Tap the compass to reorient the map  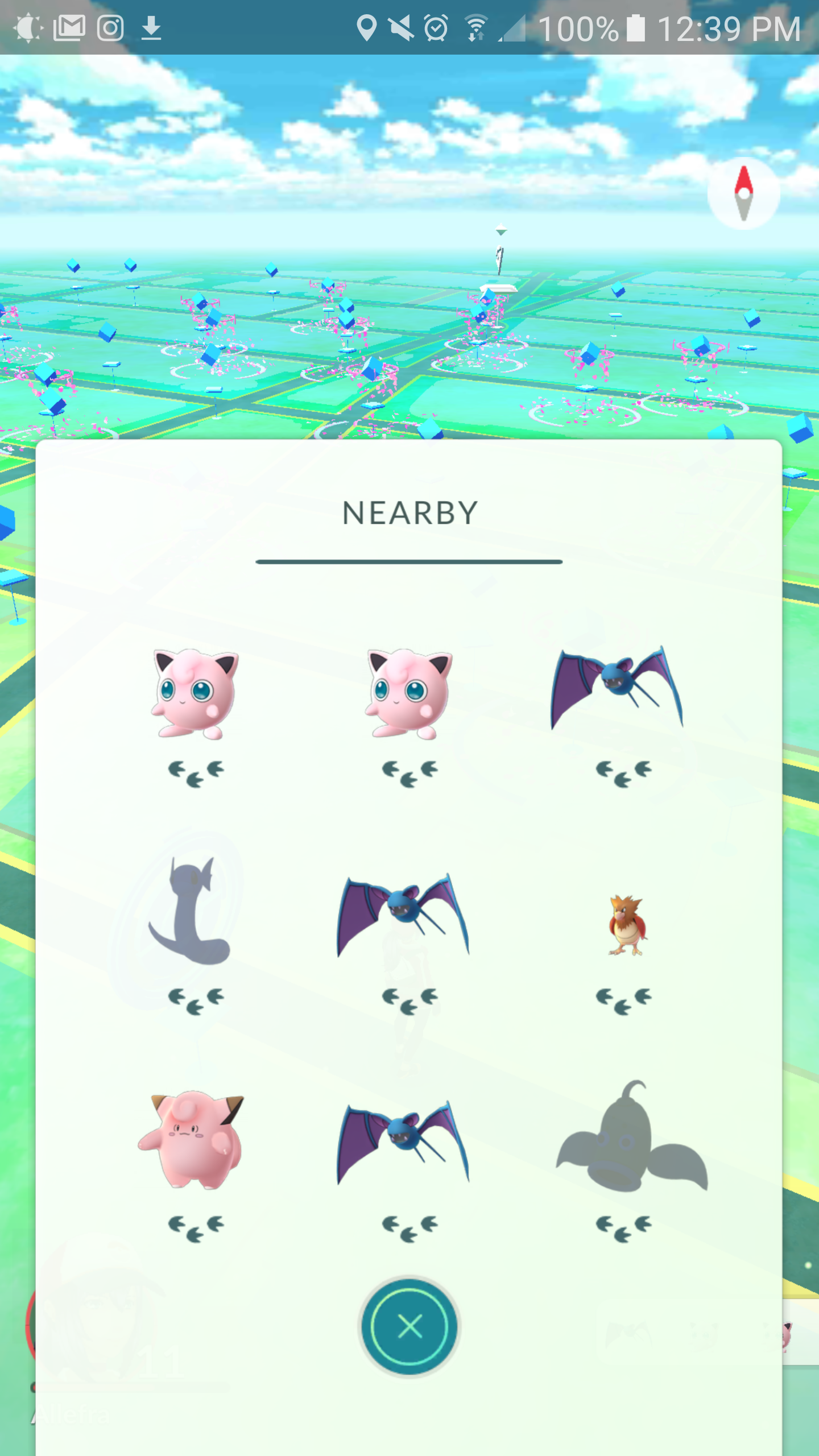coord(742,192)
